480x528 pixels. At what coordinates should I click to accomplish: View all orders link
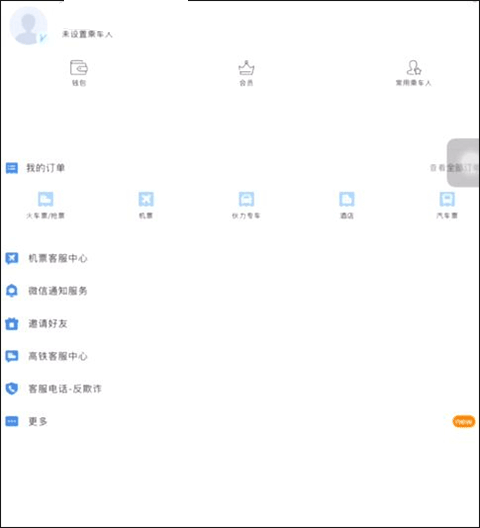coord(454,167)
